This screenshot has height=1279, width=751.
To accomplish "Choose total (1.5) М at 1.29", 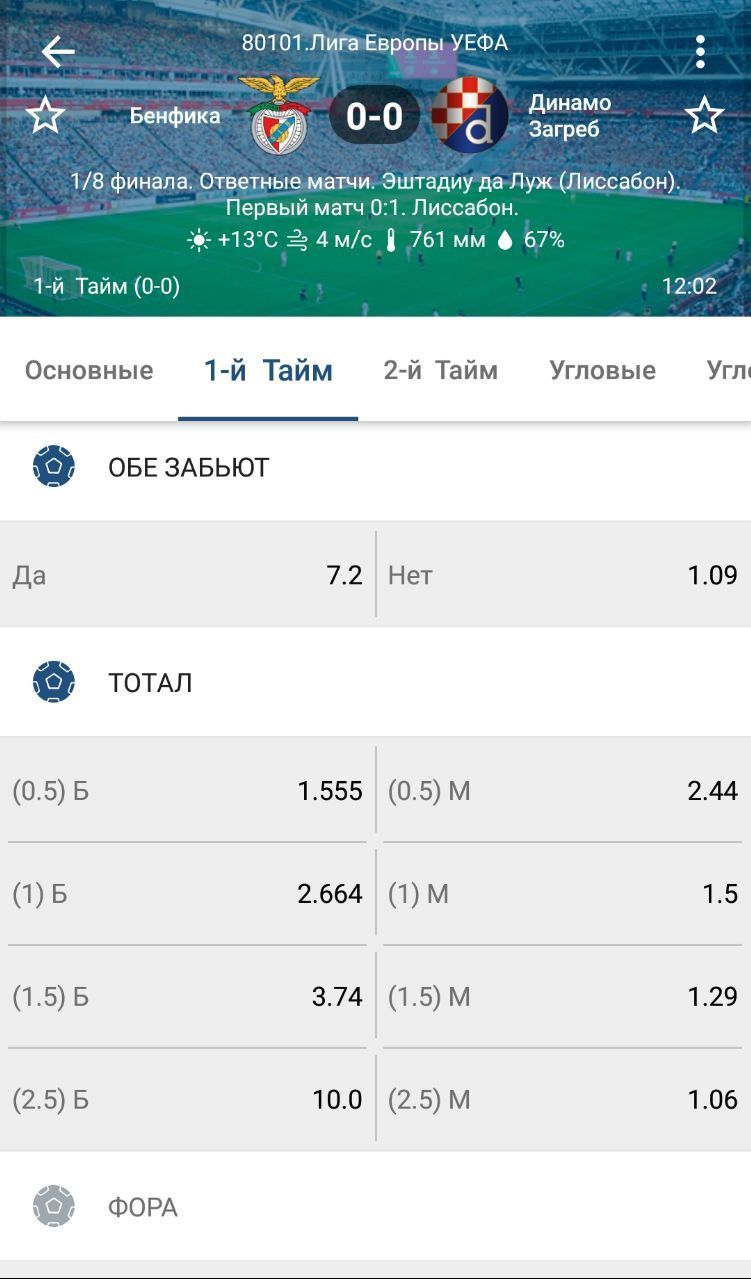I will (x=564, y=997).
